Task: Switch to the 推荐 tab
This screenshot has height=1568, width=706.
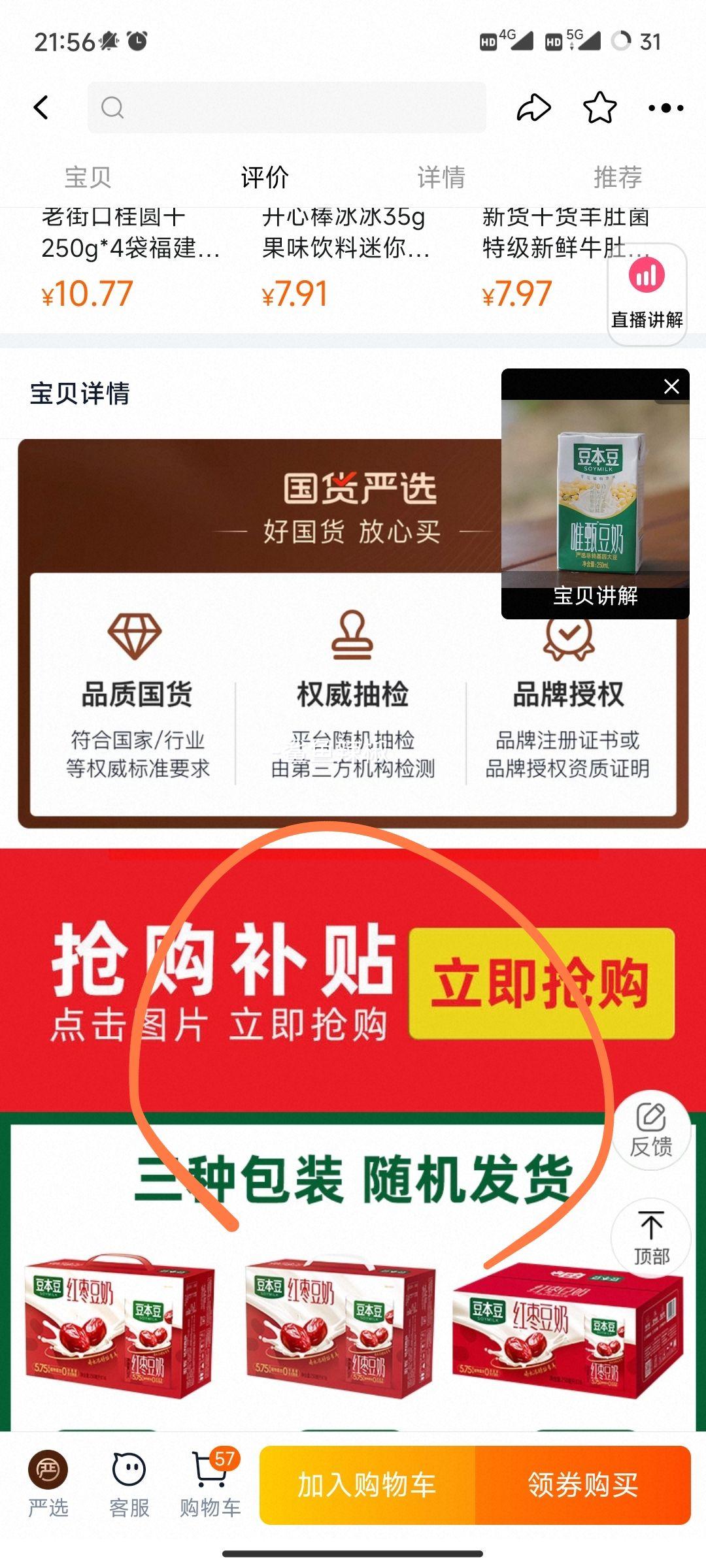Action: 617,175
